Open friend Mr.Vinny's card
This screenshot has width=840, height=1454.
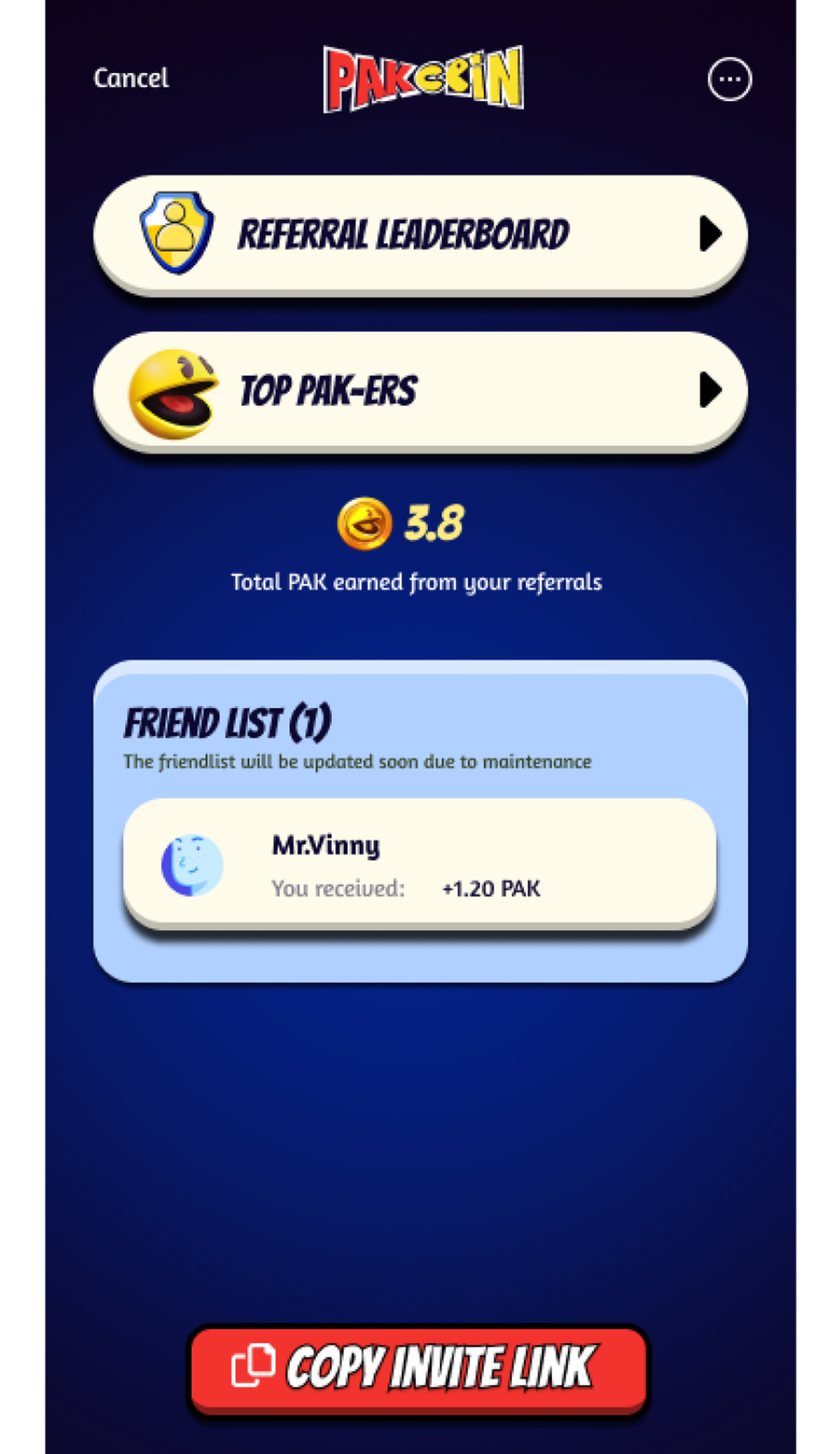[x=419, y=863]
